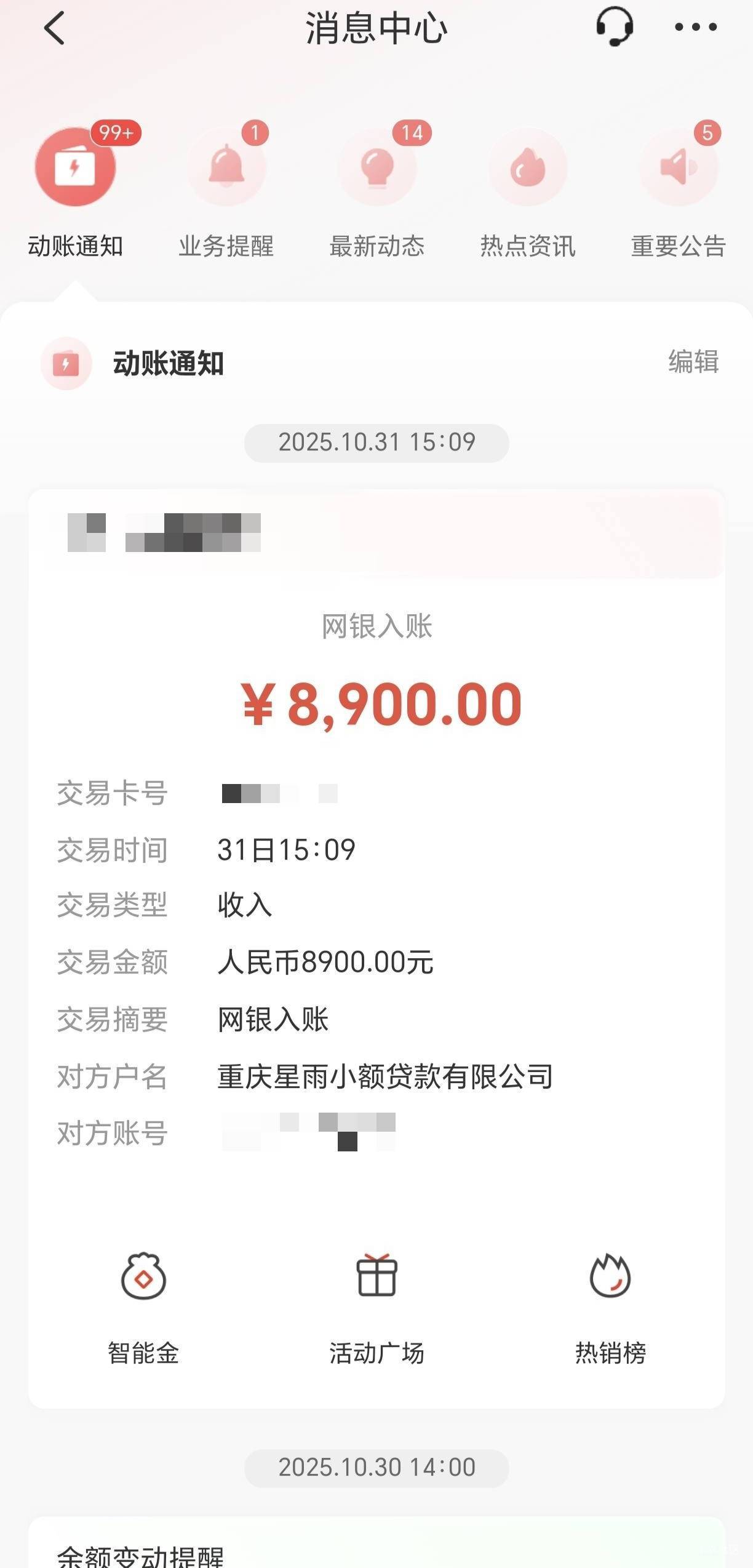Open customer service headset icon

(614, 27)
